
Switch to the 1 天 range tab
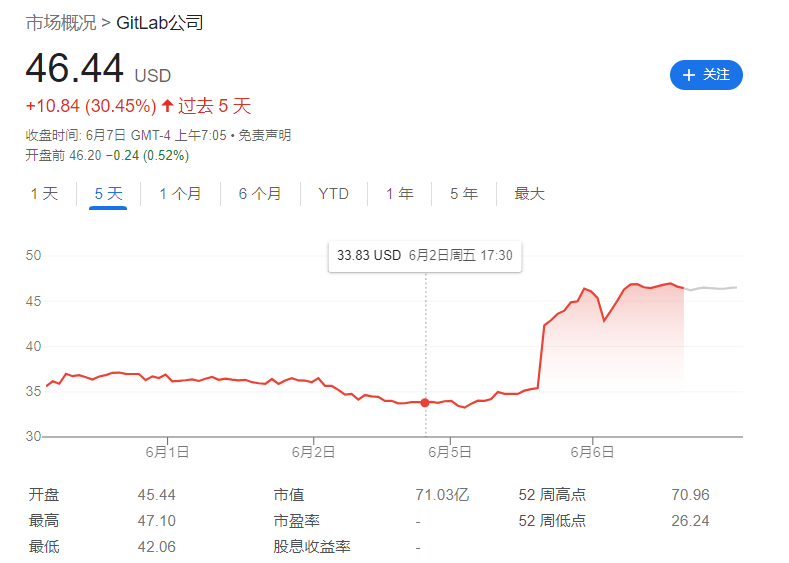[44, 194]
